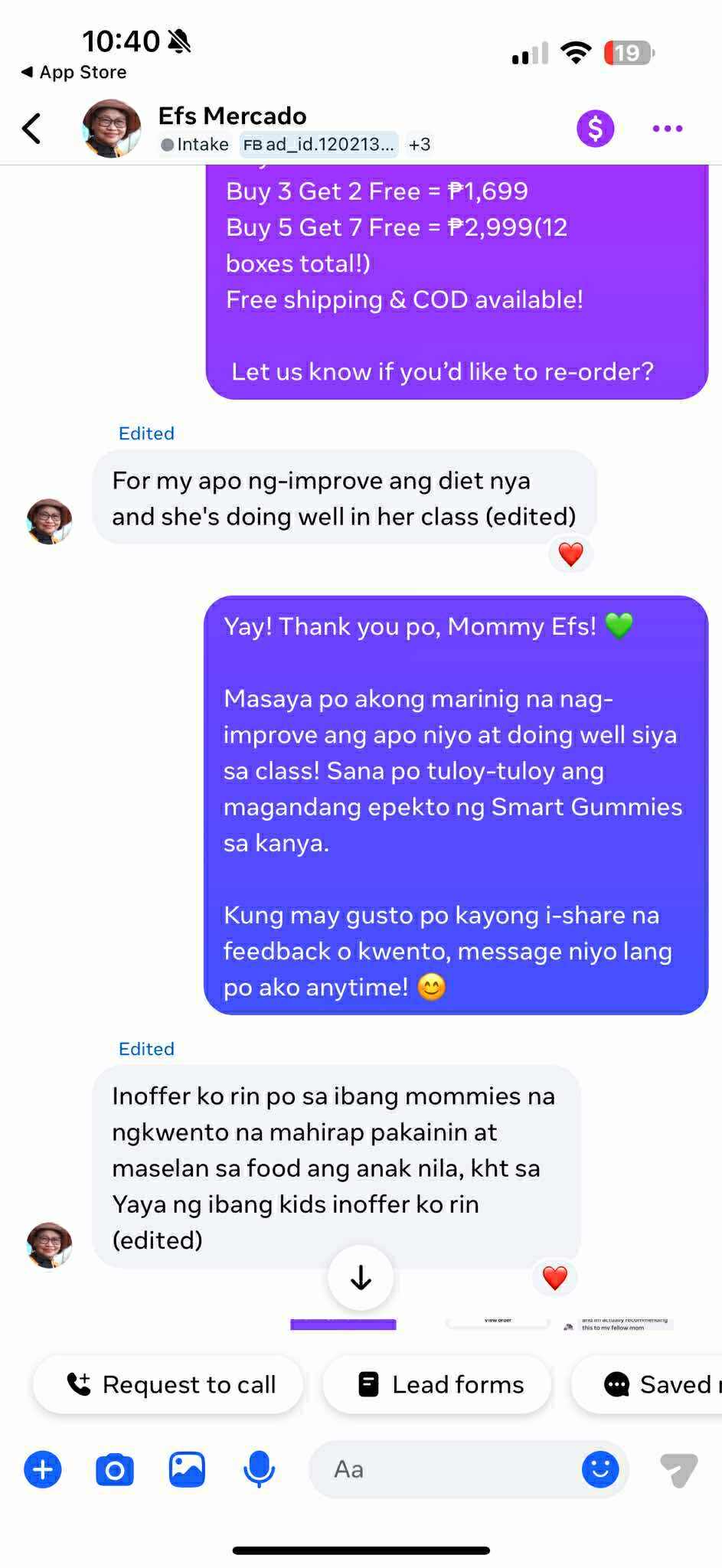
Task: Focus the Aa message text field
Action: tap(444, 1469)
